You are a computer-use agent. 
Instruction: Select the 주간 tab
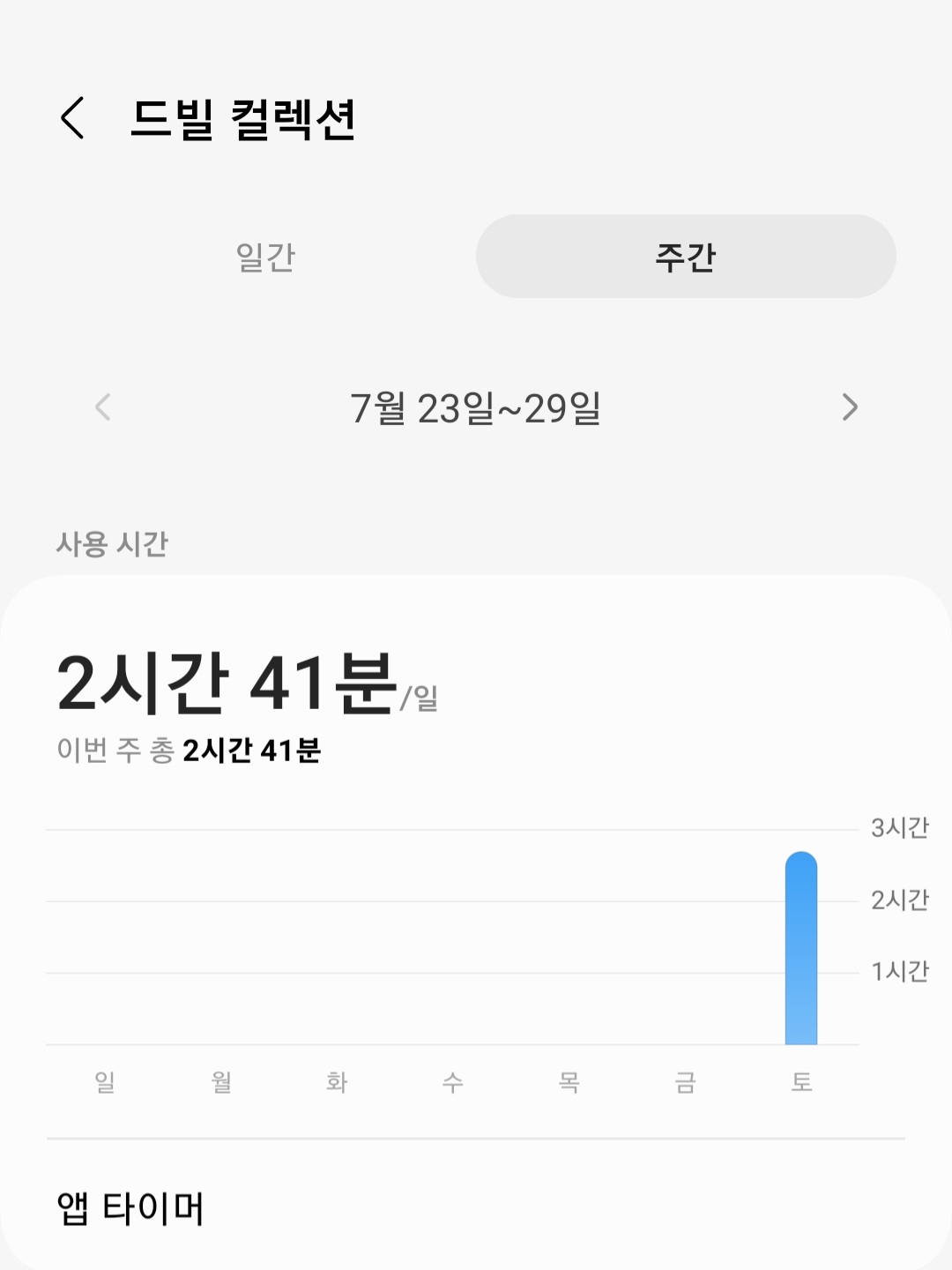pos(686,257)
